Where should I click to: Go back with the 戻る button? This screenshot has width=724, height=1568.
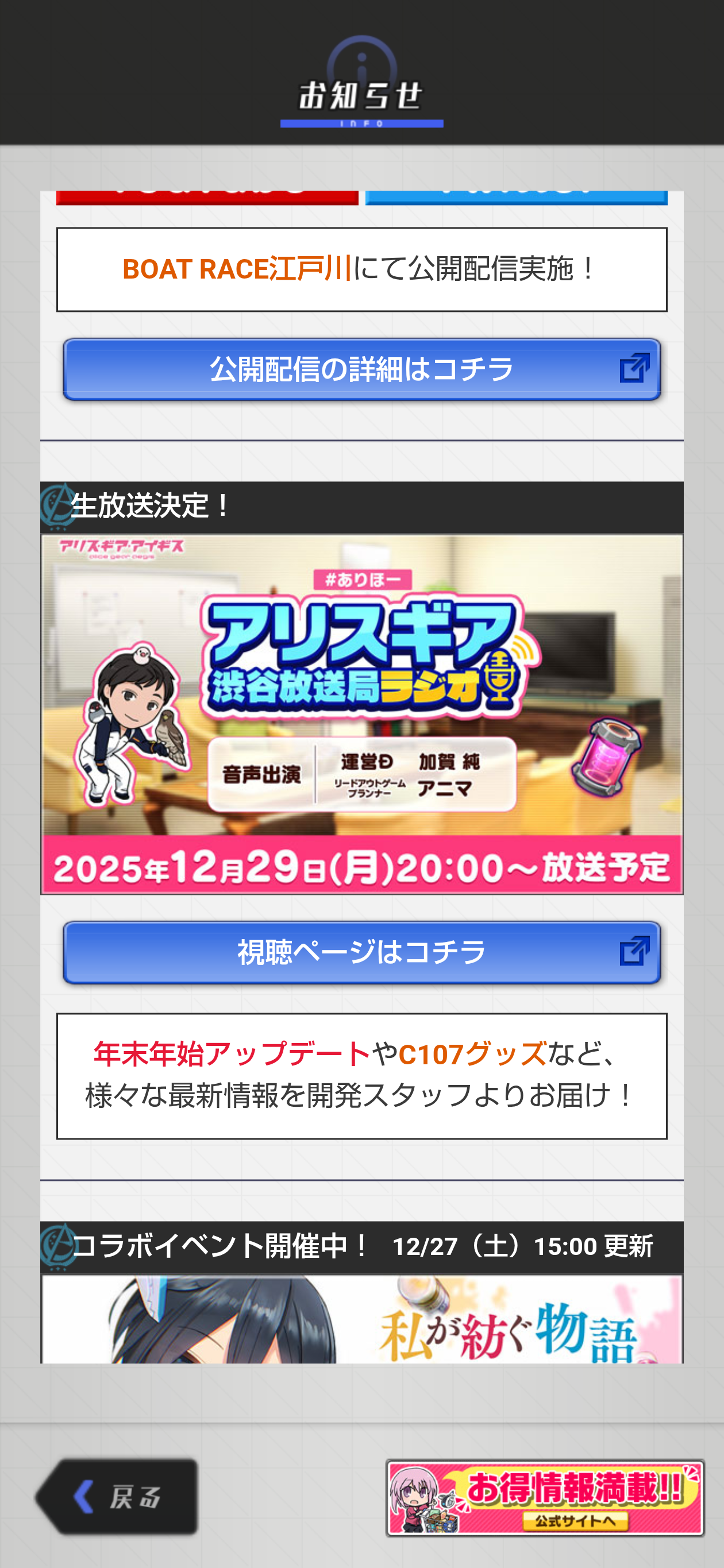click(x=116, y=1496)
